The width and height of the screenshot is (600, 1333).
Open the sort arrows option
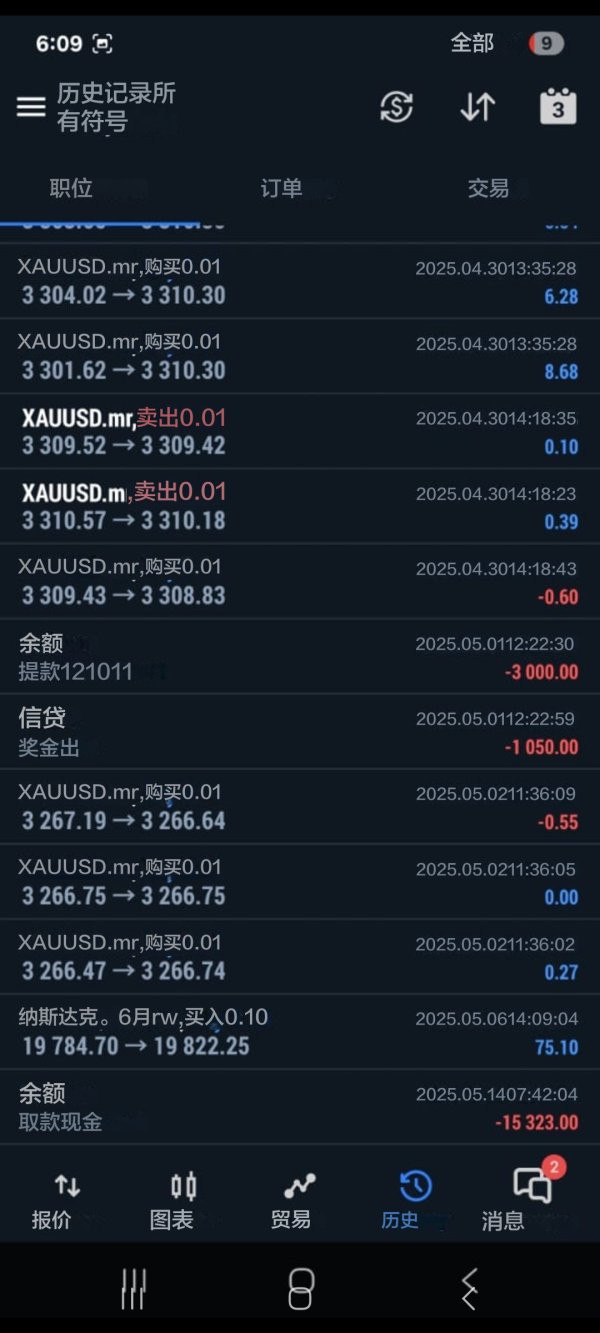[x=477, y=107]
